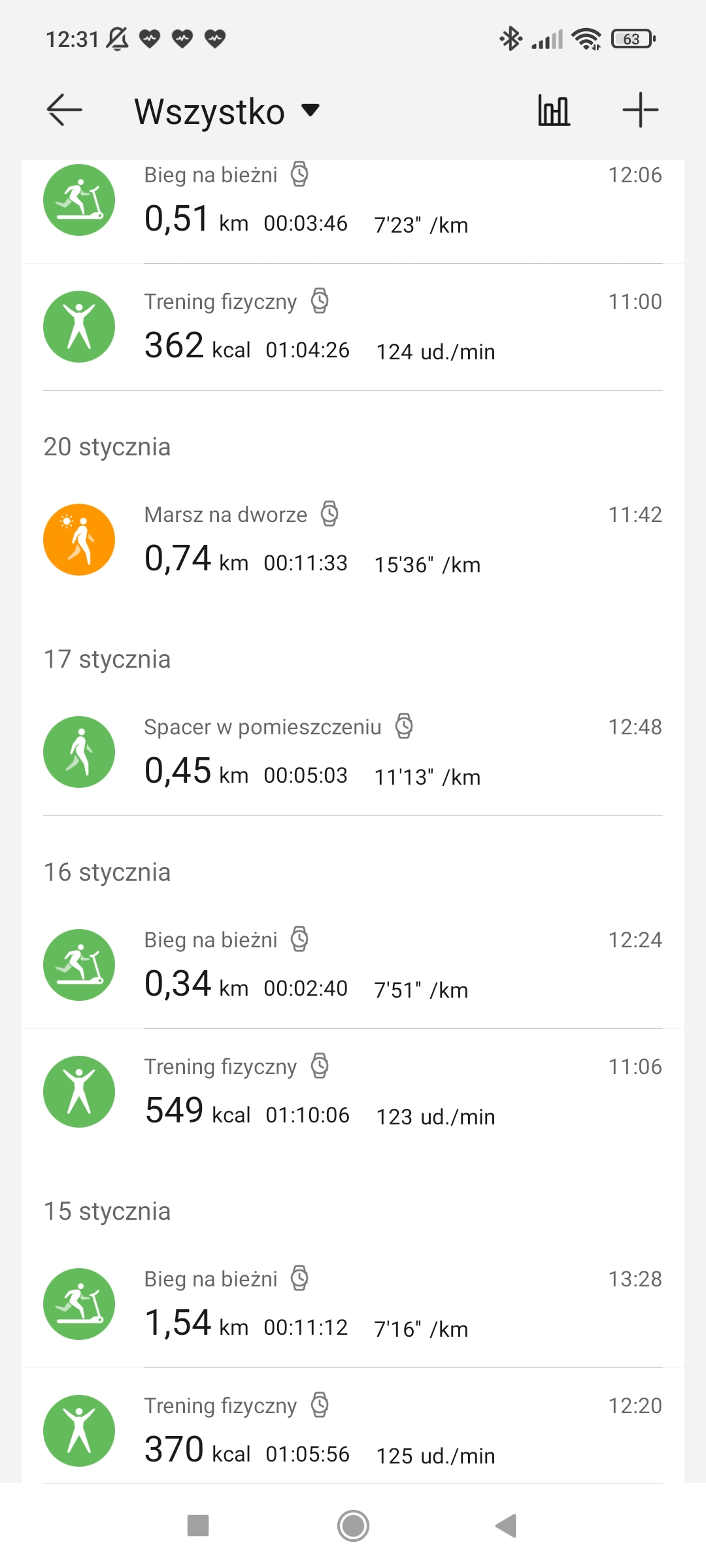The height and width of the screenshot is (1568, 706).
Task: Open the statistics bar chart view
Action: [x=553, y=110]
